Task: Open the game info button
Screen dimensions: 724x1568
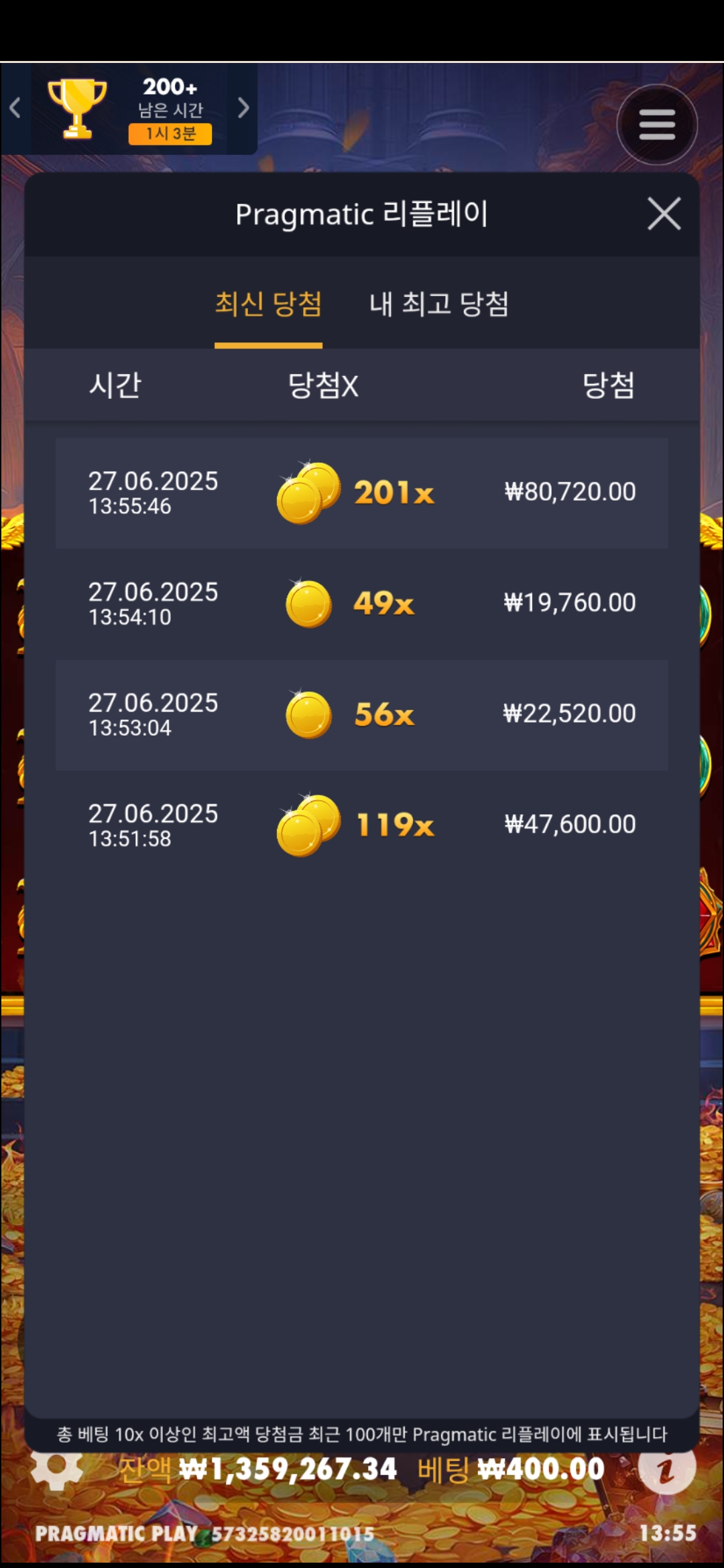Action: (666, 1467)
